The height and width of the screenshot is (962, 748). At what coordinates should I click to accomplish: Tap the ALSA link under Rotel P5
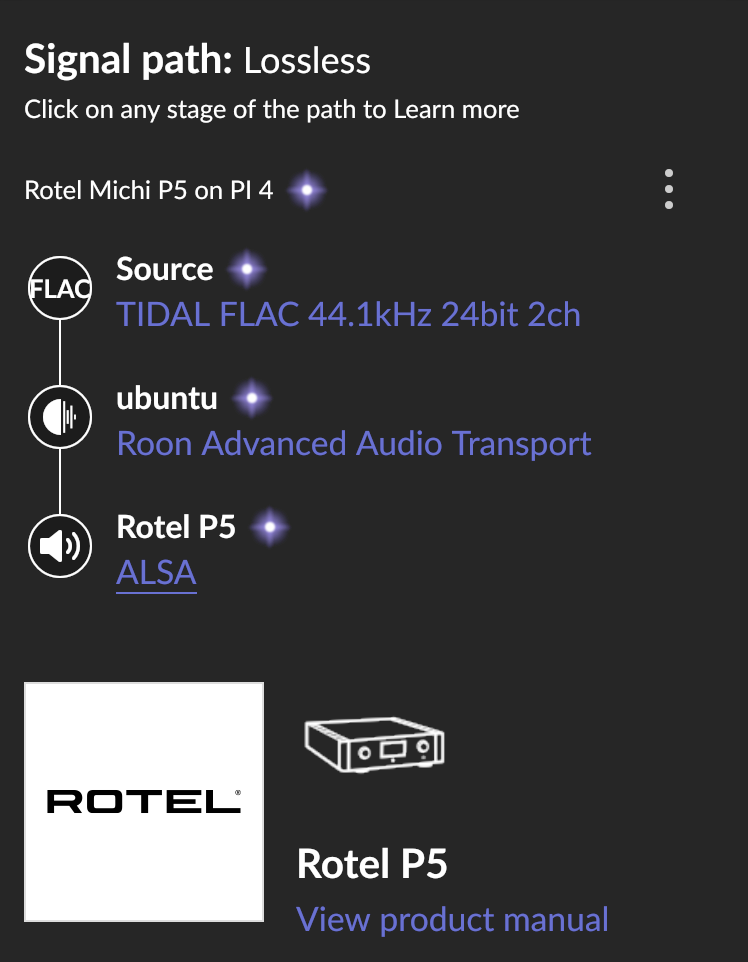tap(156, 573)
